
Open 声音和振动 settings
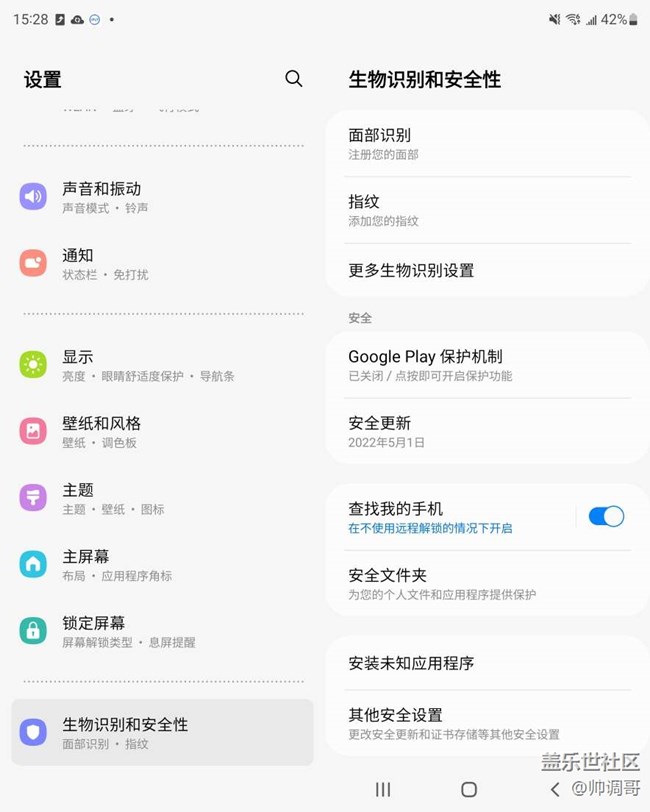160,197
